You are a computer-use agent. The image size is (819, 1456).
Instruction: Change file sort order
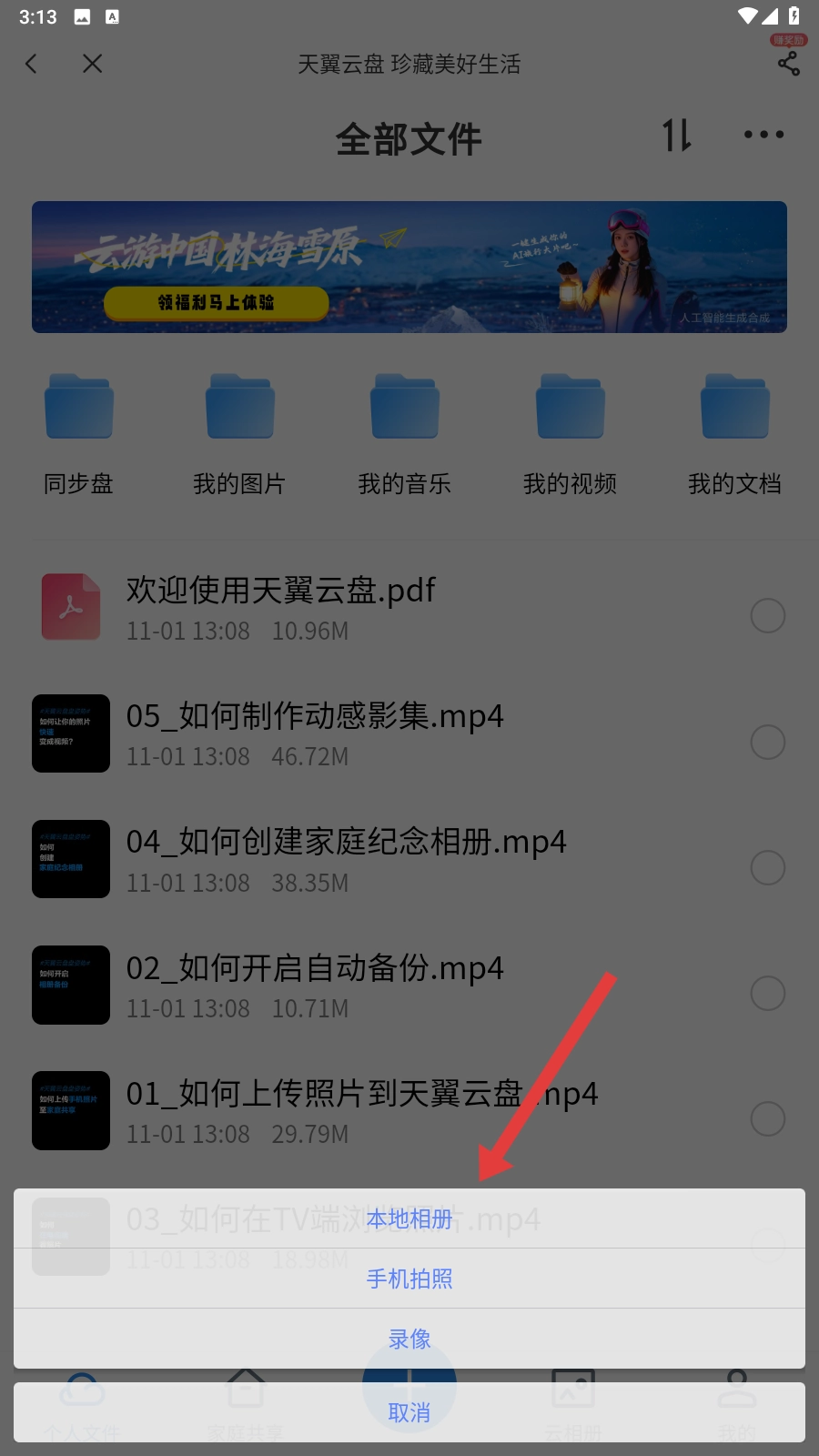tap(677, 136)
